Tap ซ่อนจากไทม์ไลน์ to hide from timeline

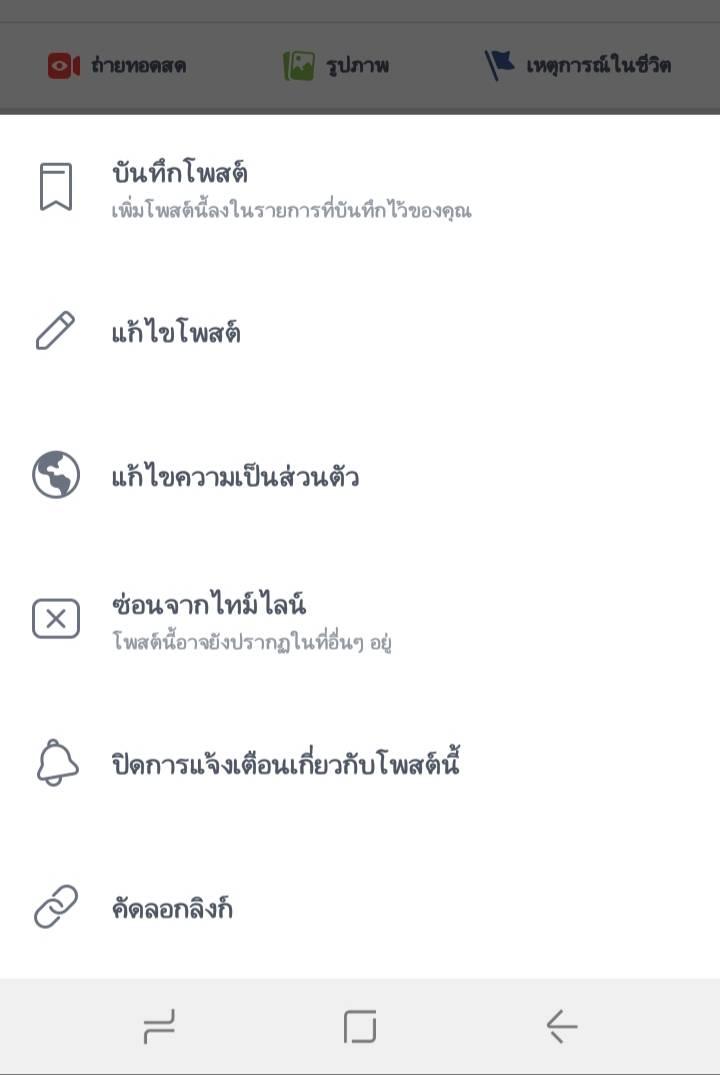tap(360, 620)
